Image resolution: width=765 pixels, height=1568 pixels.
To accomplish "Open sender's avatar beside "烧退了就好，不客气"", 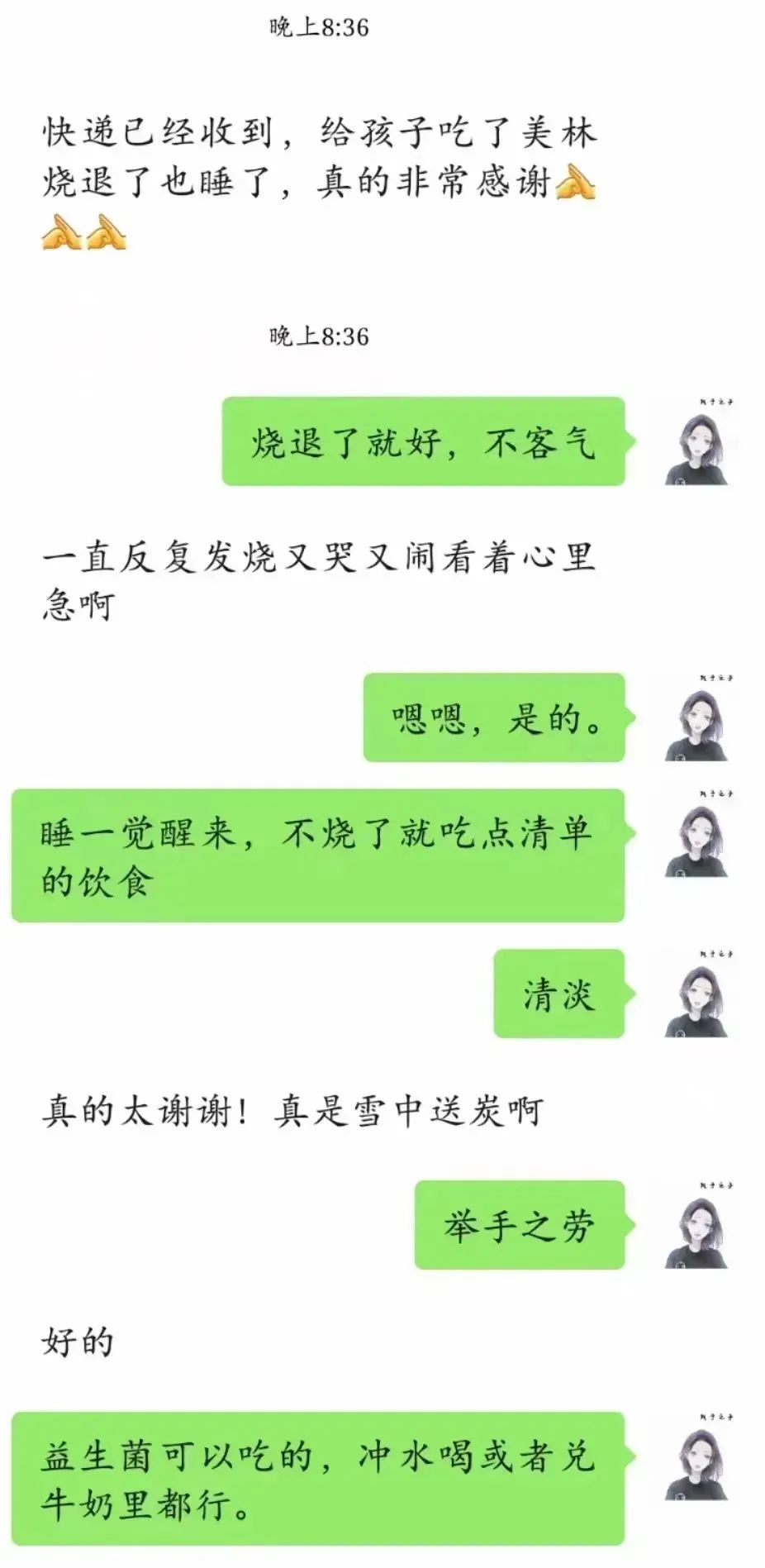I will pos(696,442).
